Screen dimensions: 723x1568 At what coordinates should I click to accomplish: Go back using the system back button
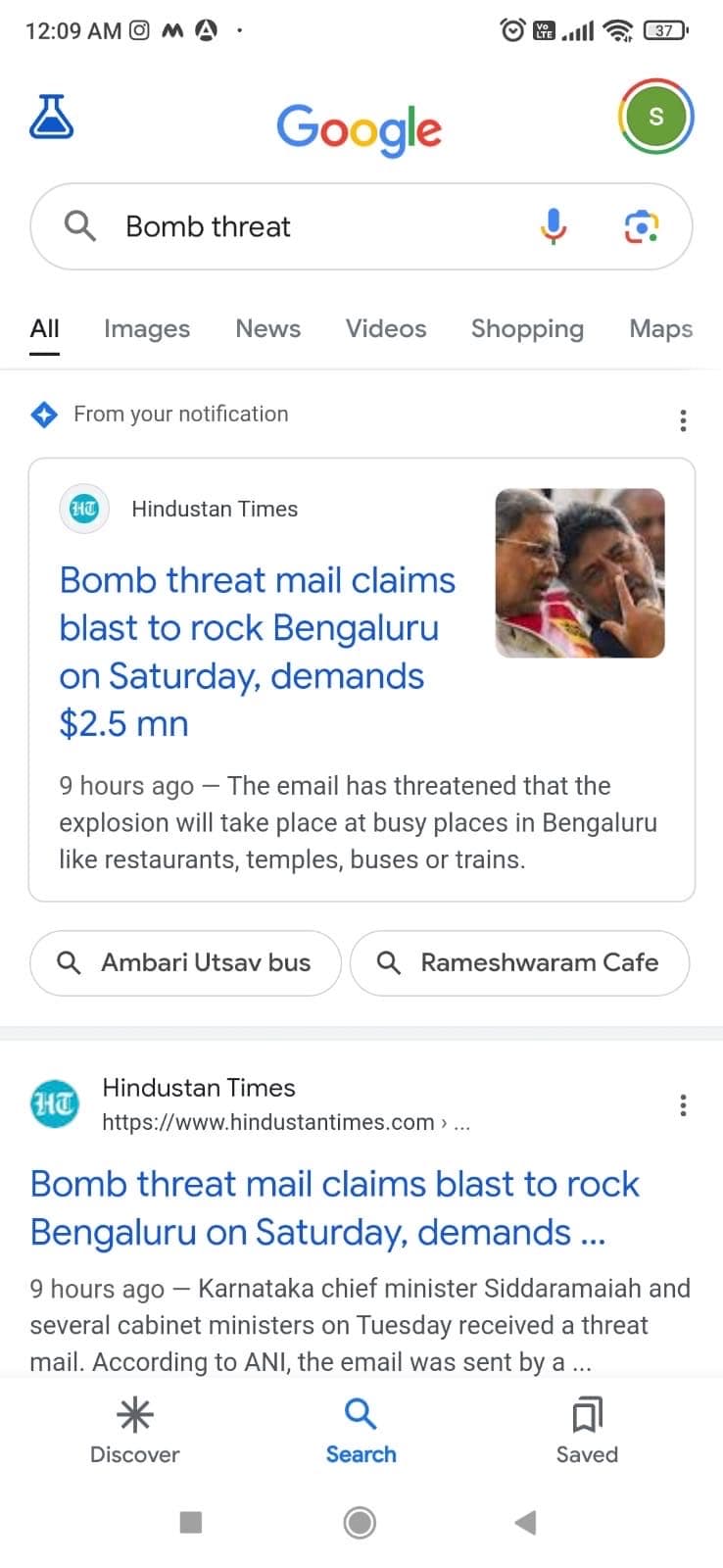point(526,1522)
